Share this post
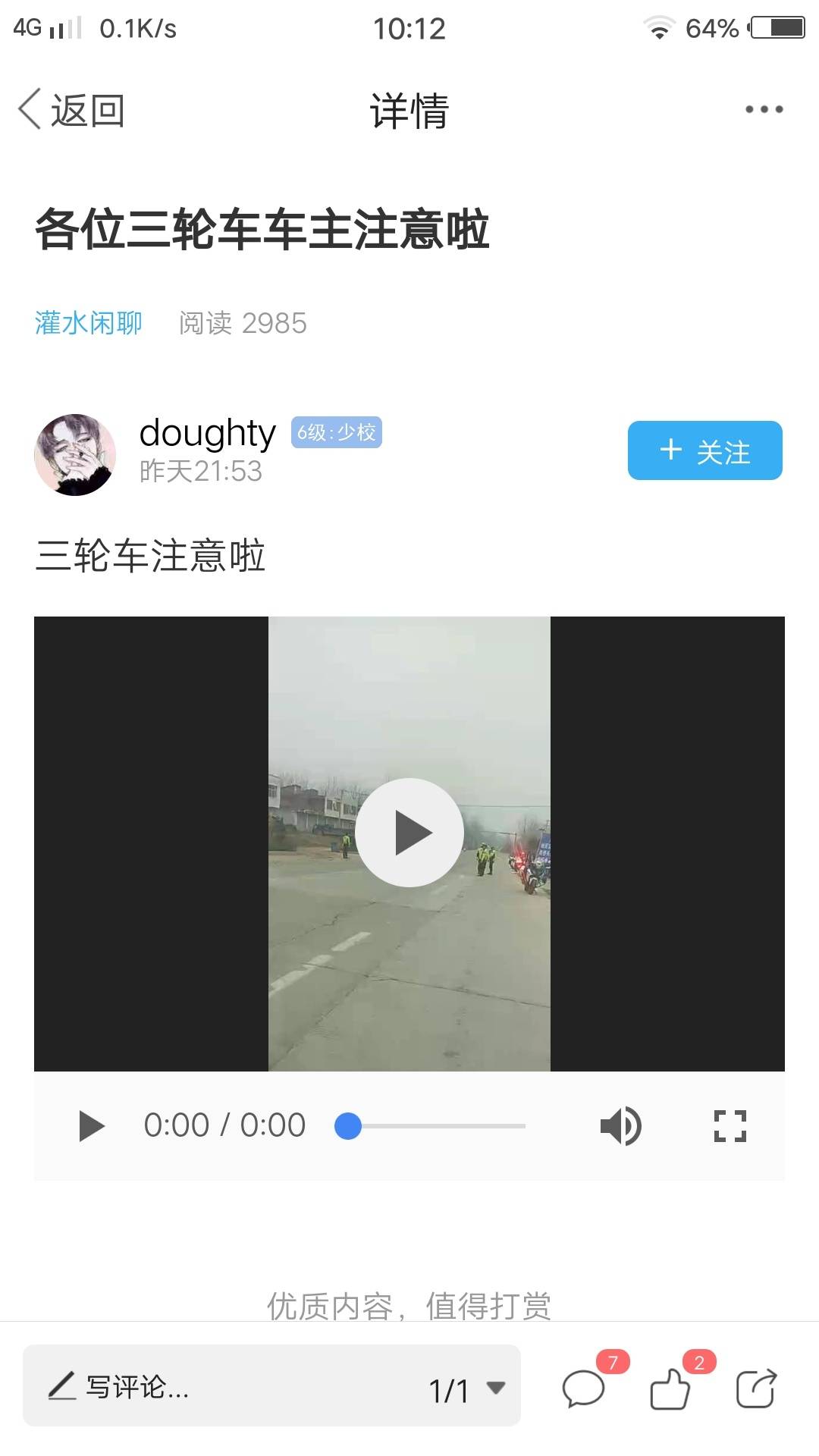The height and width of the screenshot is (1456, 819). (756, 1389)
